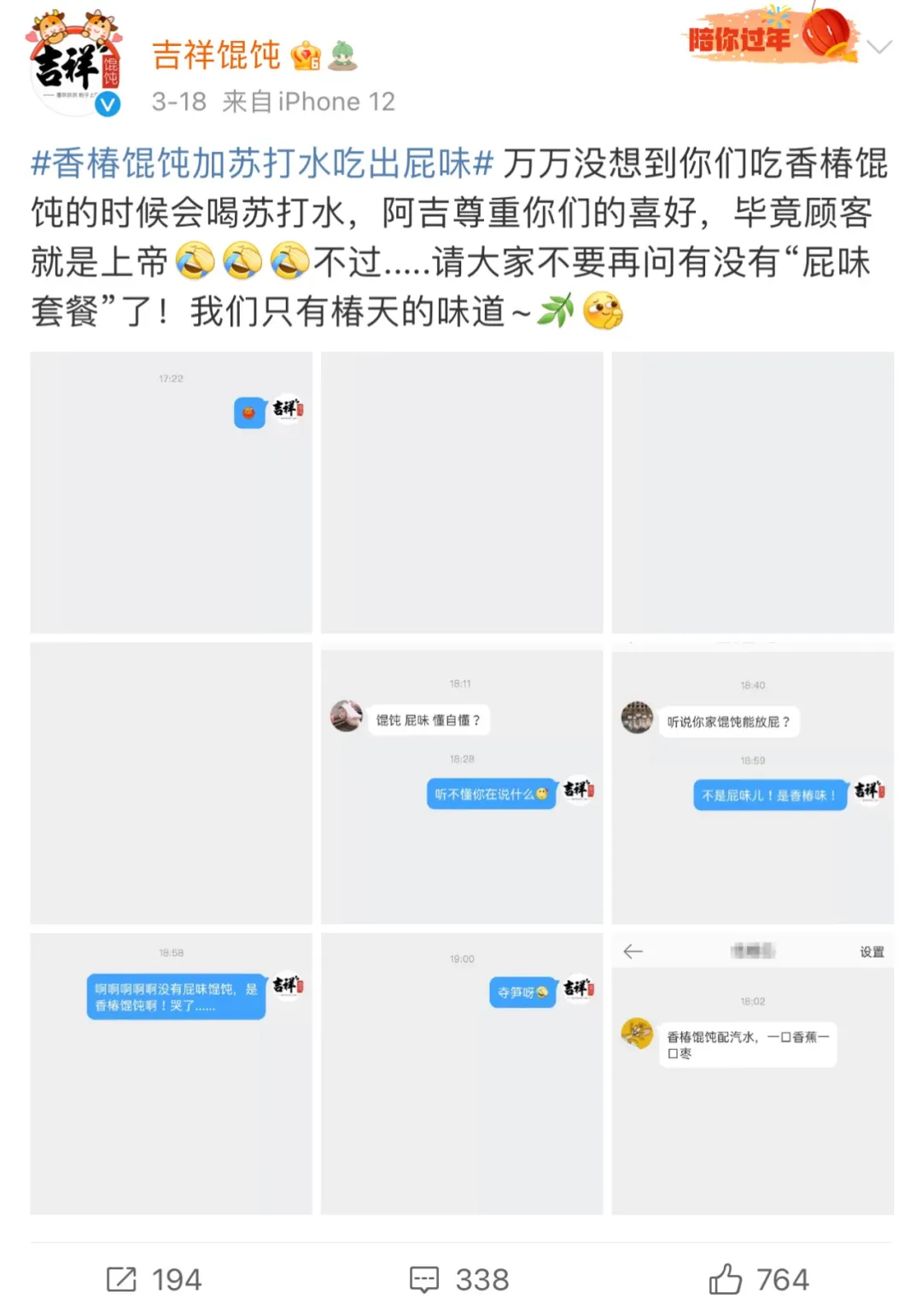Expand the post options chevron
Image resolution: width=922 pixels, height=1316 pixels.
(878, 47)
